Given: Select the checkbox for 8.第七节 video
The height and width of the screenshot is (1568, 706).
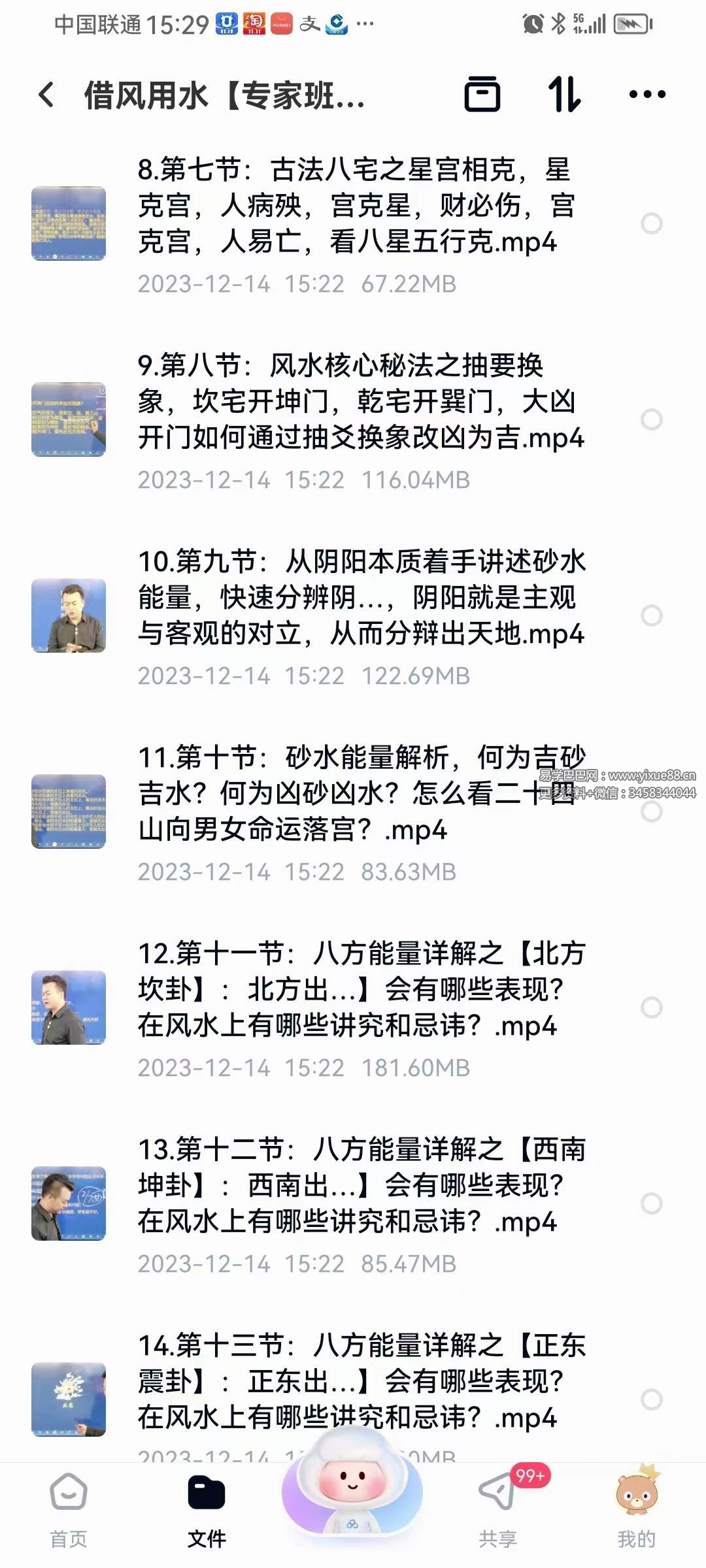Looking at the screenshot, I should [x=651, y=223].
